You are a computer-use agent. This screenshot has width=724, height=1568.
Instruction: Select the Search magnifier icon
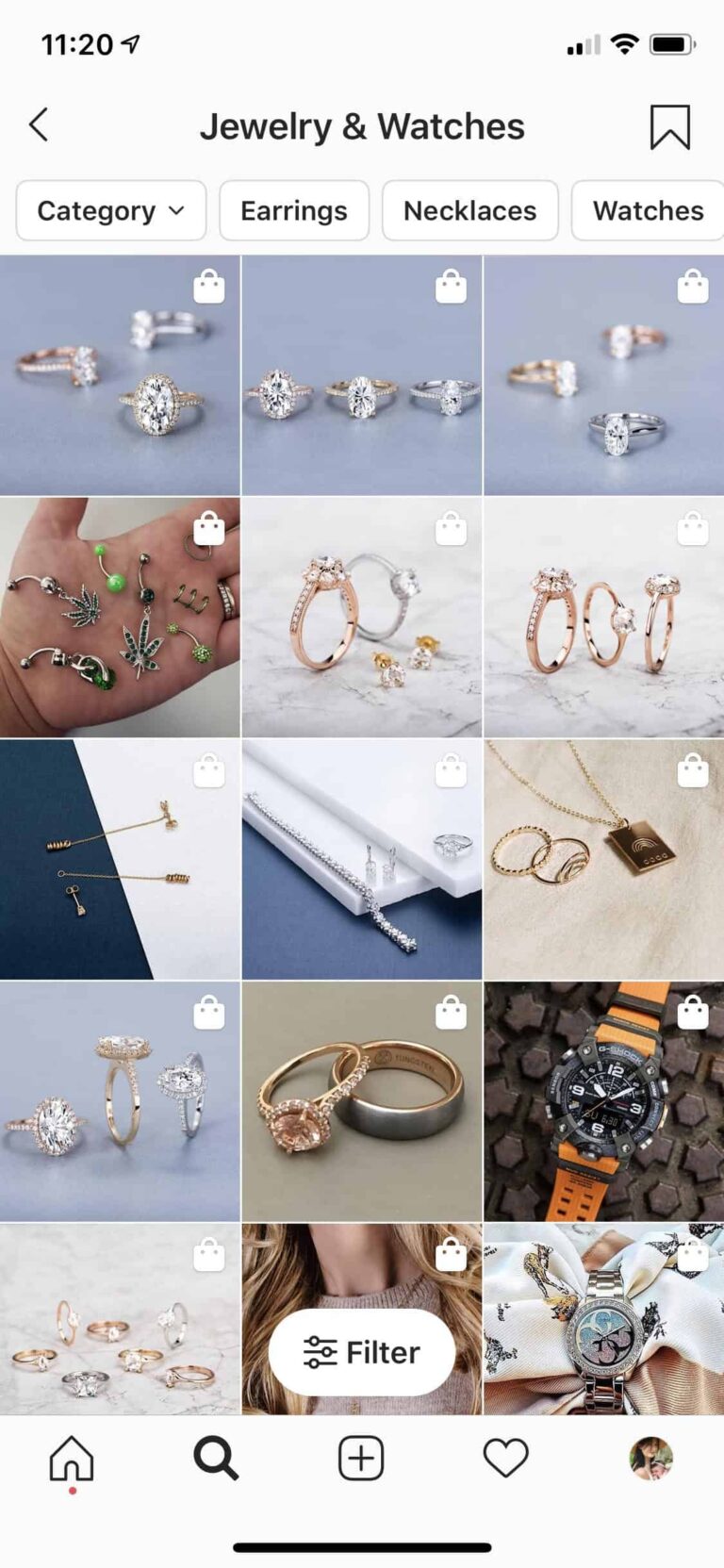coord(216,1458)
